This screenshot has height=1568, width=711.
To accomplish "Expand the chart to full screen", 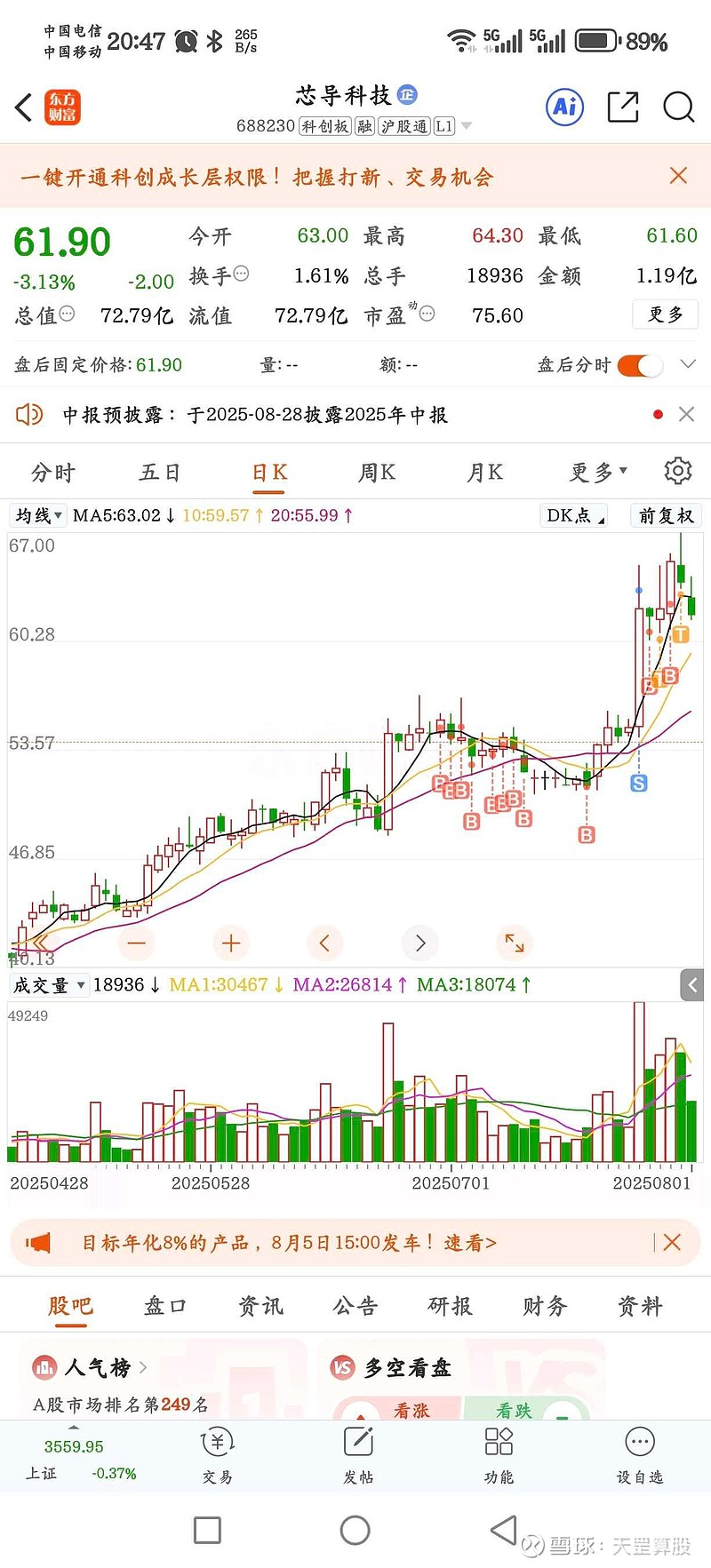I will click(515, 943).
